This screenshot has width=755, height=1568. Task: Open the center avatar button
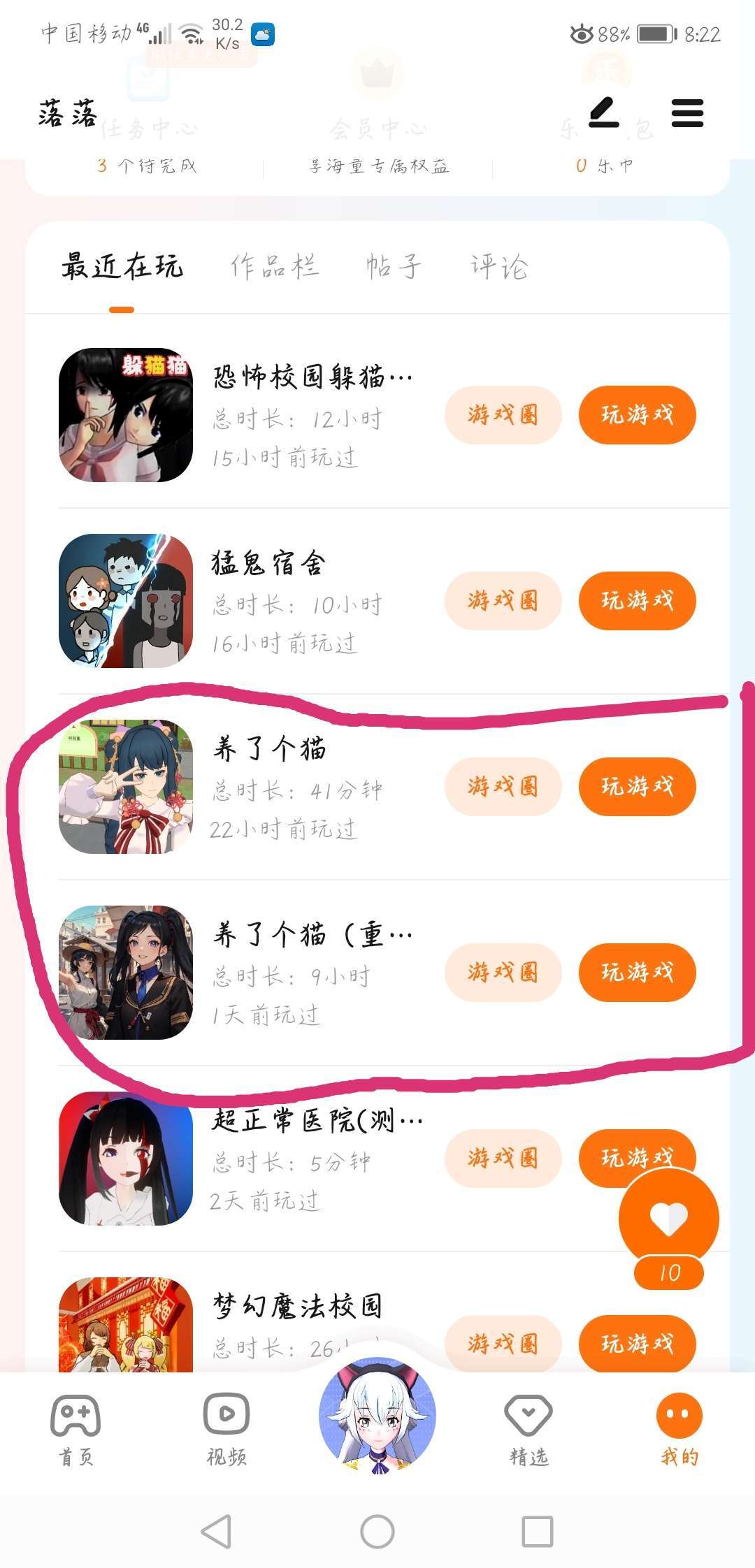point(377,1416)
